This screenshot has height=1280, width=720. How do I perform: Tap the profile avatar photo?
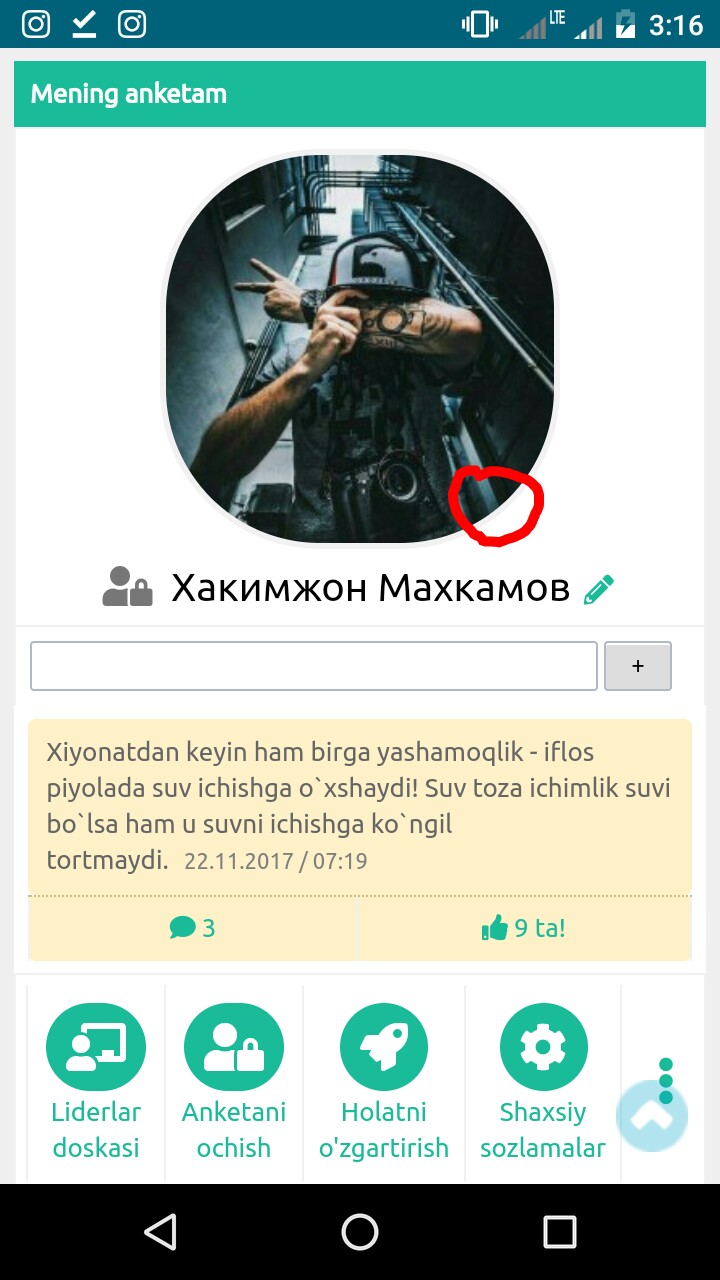[x=360, y=348]
